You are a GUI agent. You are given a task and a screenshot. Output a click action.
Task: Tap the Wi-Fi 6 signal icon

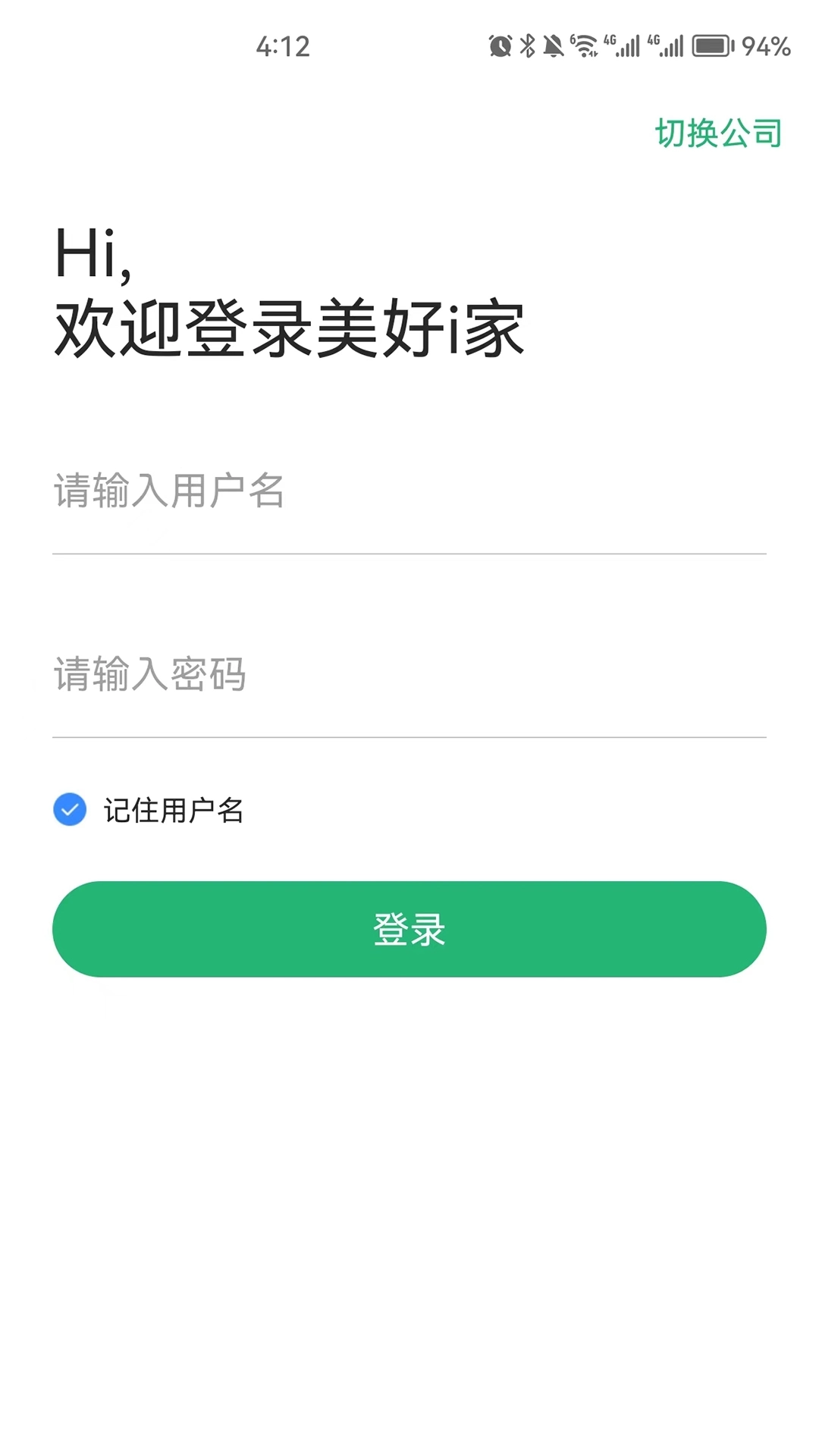coord(585,45)
